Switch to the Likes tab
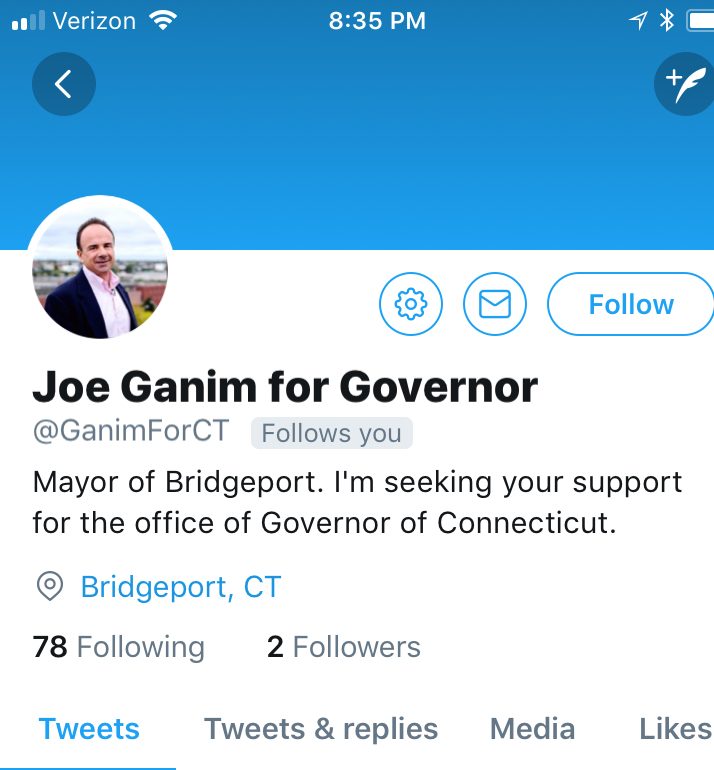714x770 pixels. [x=675, y=729]
